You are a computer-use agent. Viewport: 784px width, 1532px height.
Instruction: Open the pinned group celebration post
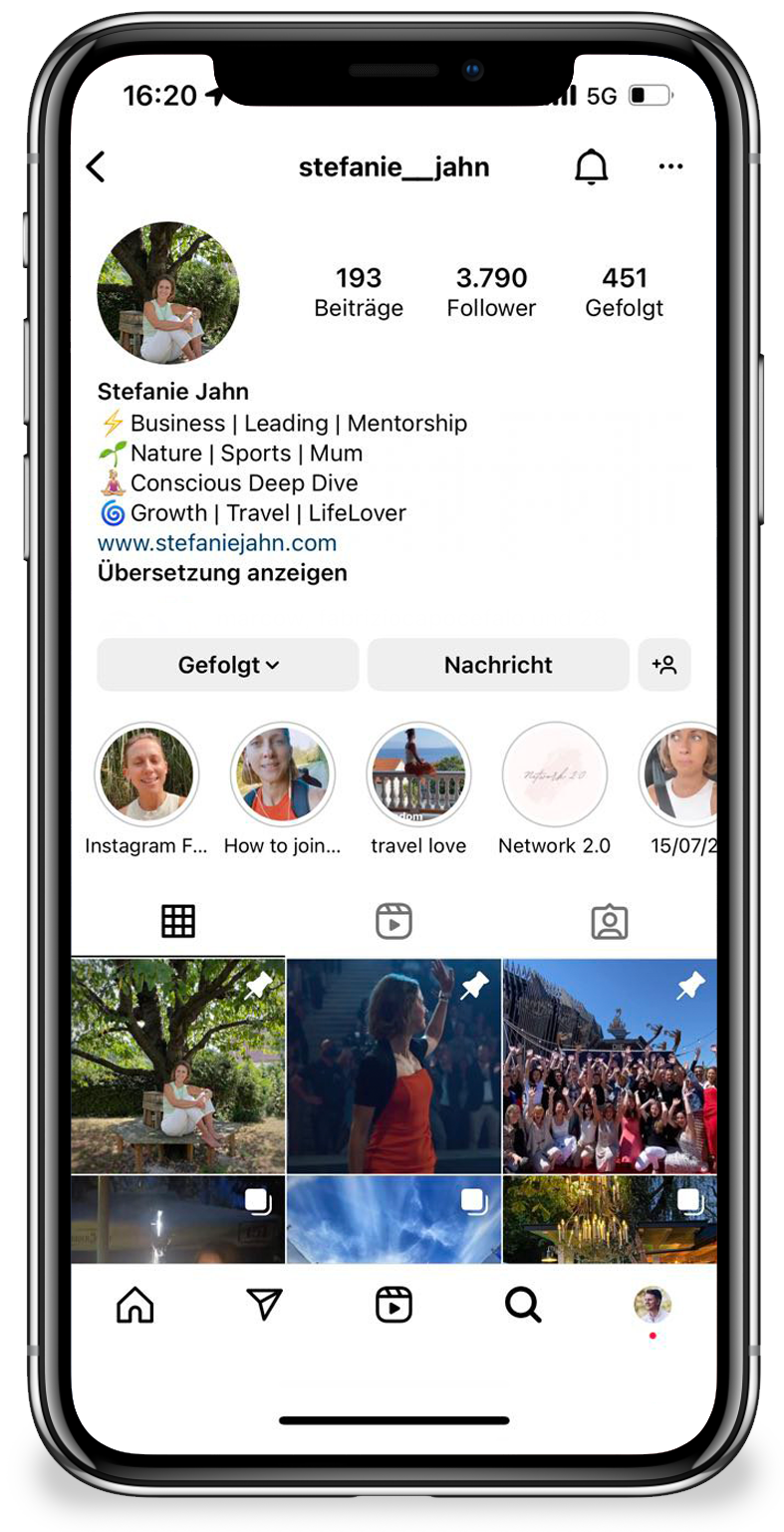pyautogui.click(x=609, y=1066)
